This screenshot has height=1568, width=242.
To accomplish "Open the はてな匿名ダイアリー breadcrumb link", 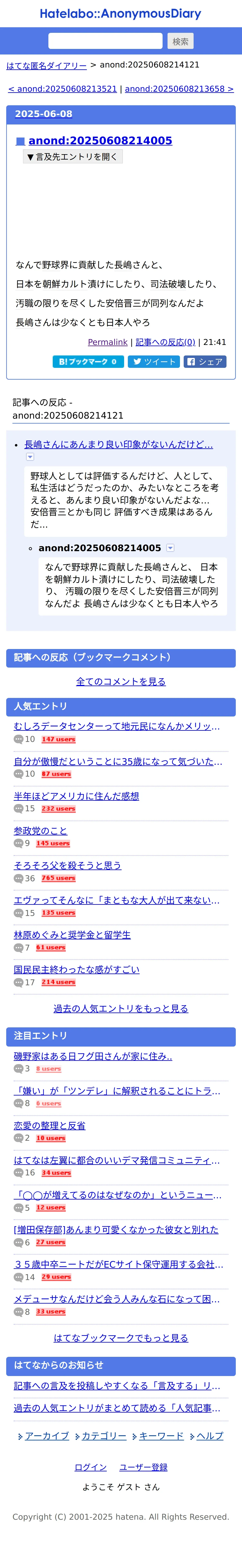I will click(46, 65).
